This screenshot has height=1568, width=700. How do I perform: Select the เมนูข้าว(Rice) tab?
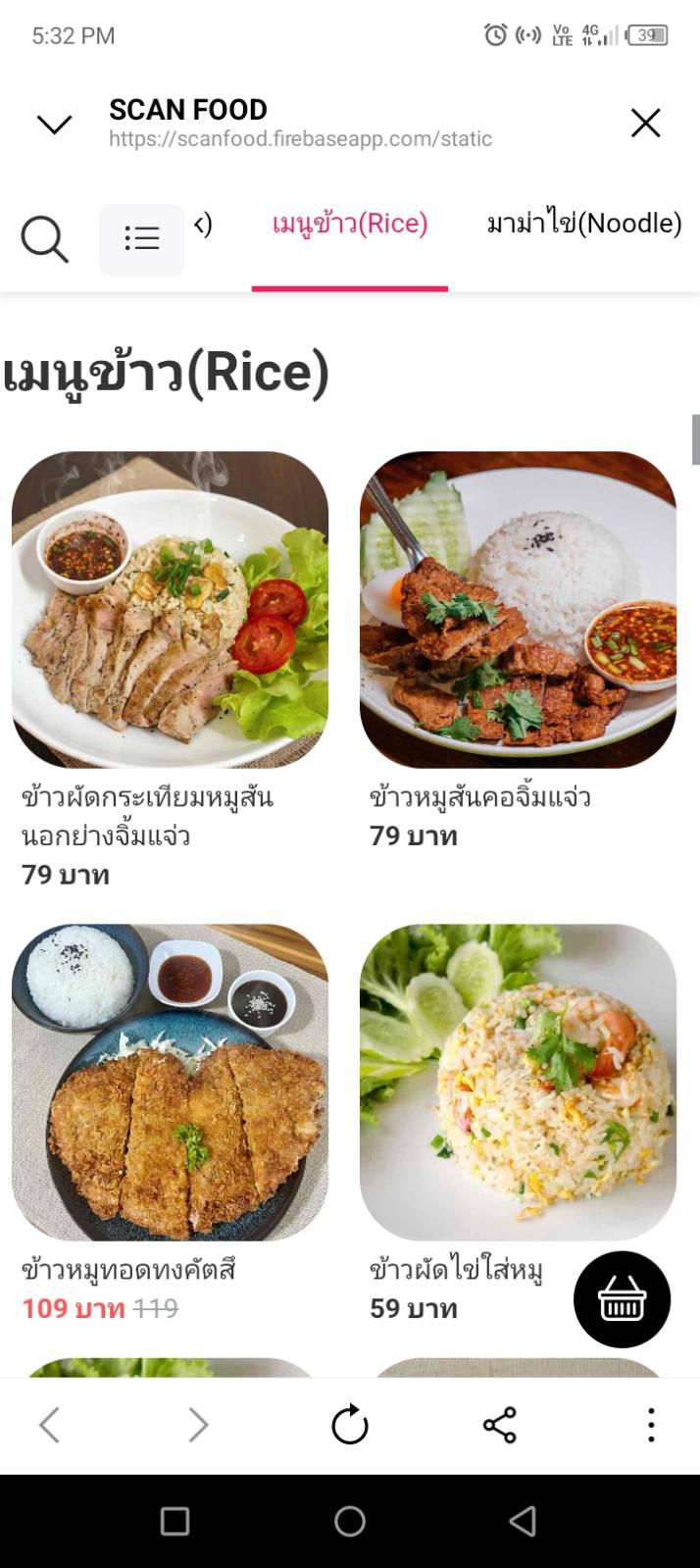click(x=350, y=225)
